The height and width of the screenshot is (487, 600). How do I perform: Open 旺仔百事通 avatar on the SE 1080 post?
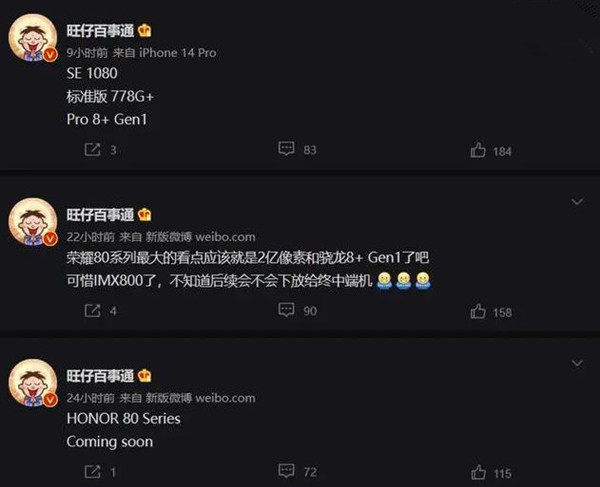(x=32, y=42)
